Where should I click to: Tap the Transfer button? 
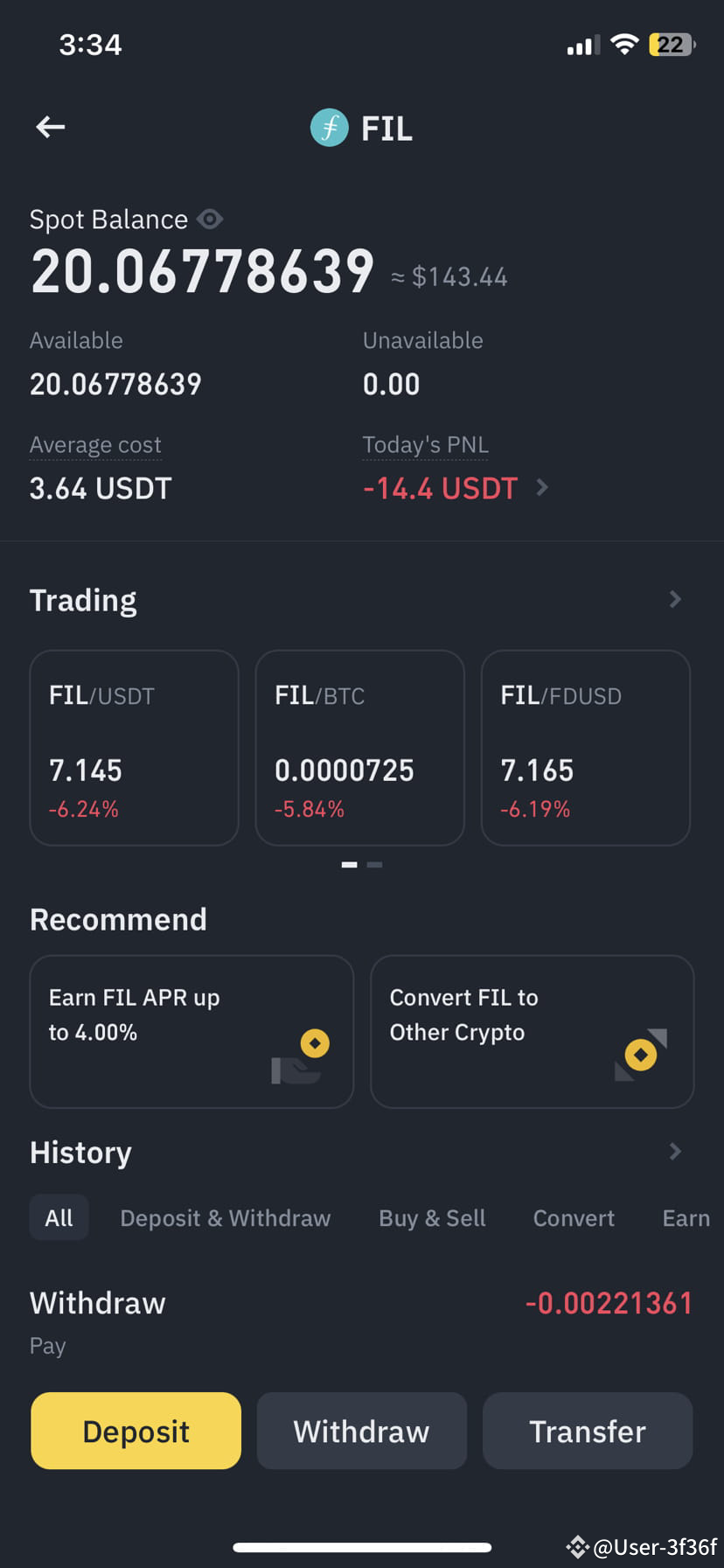(588, 1431)
